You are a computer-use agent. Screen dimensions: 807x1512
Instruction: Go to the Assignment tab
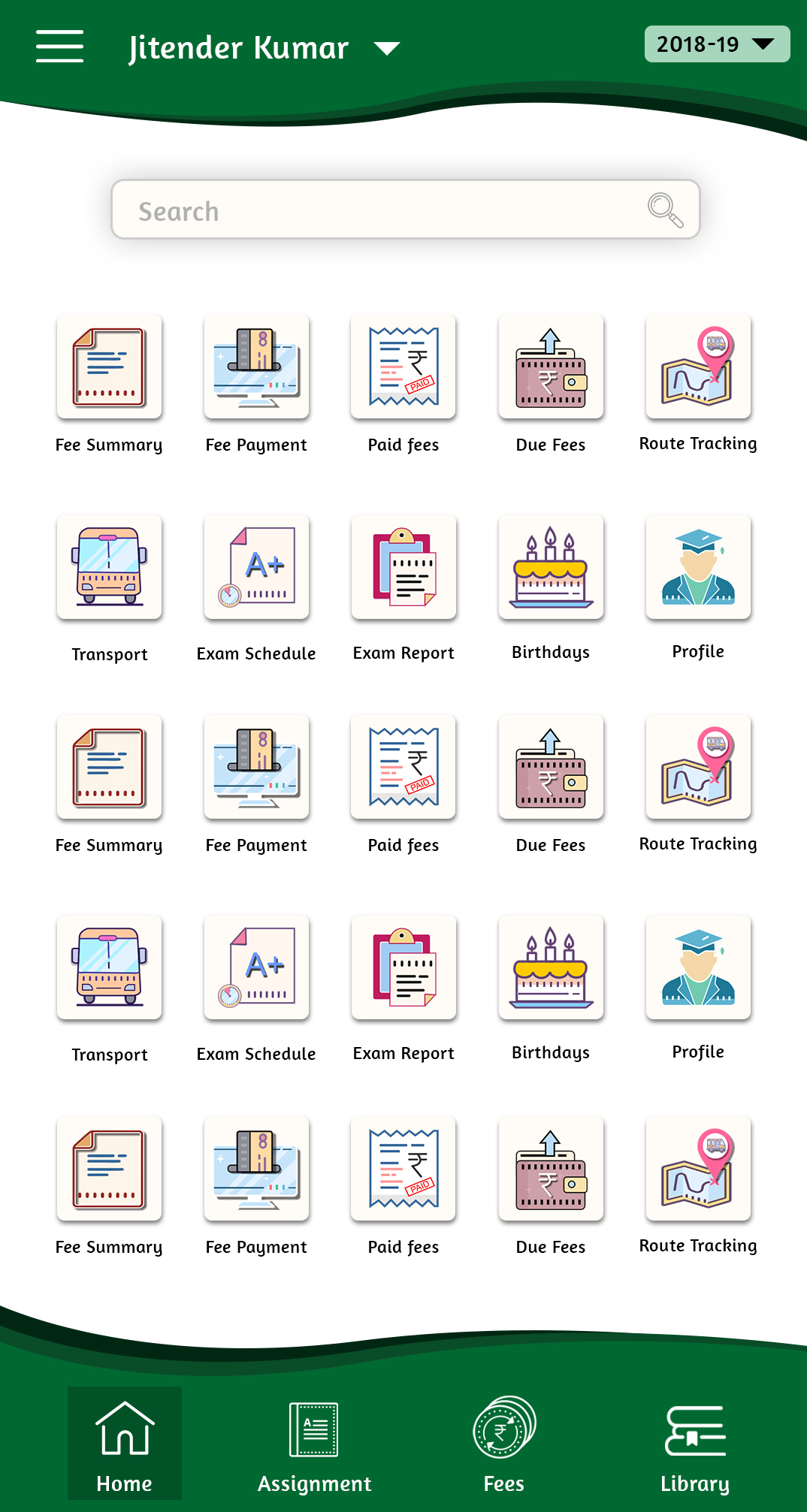click(314, 1444)
